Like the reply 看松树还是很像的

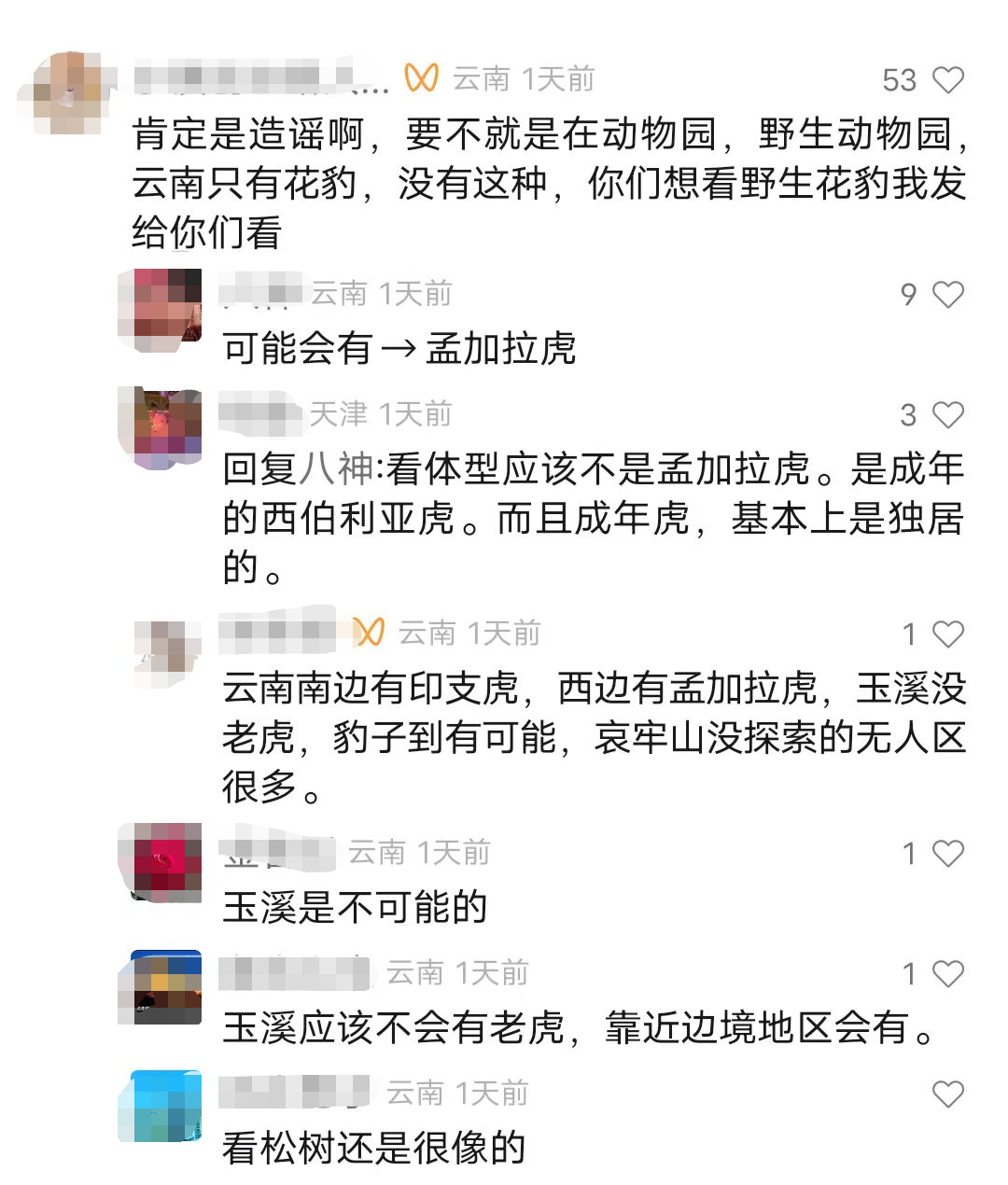tap(948, 1094)
